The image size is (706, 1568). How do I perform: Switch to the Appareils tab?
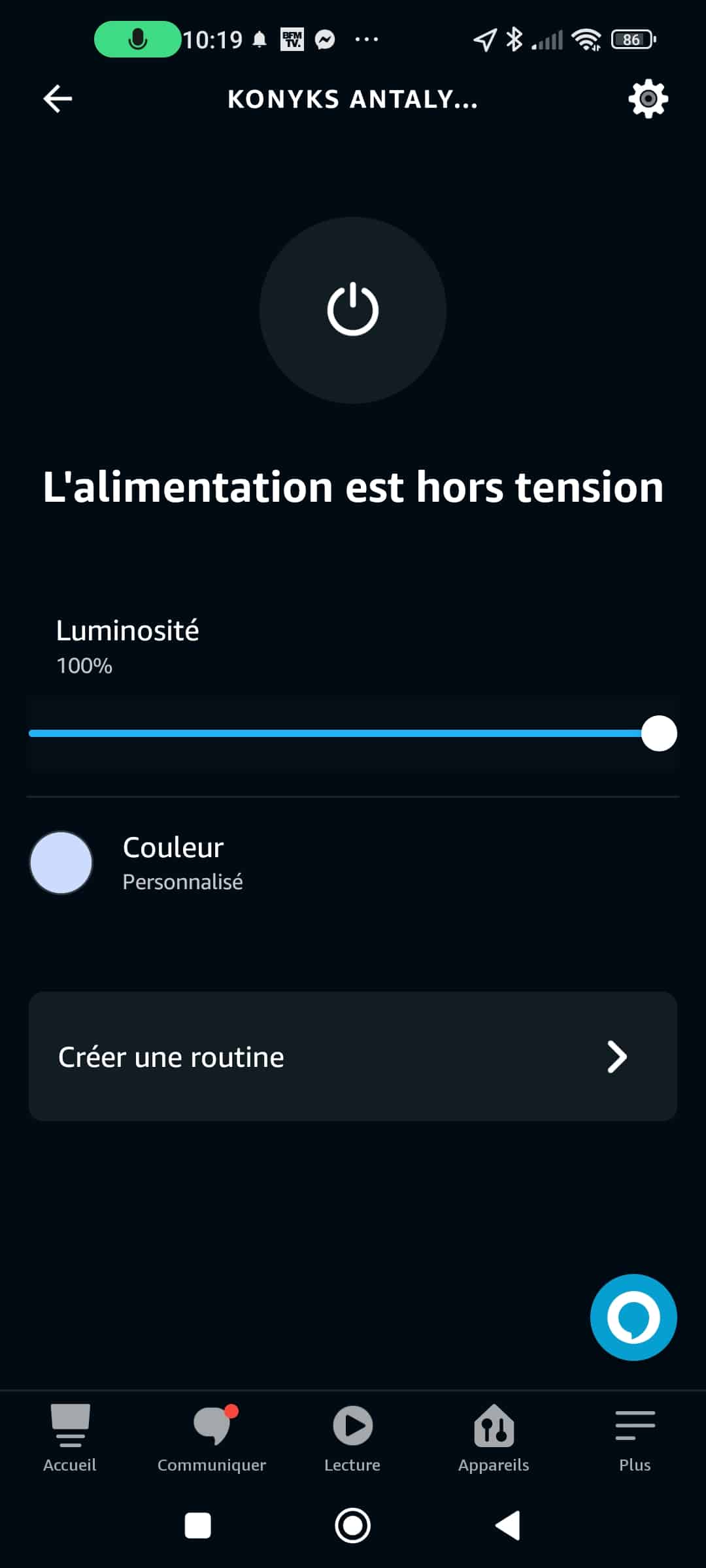click(x=494, y=1438)
